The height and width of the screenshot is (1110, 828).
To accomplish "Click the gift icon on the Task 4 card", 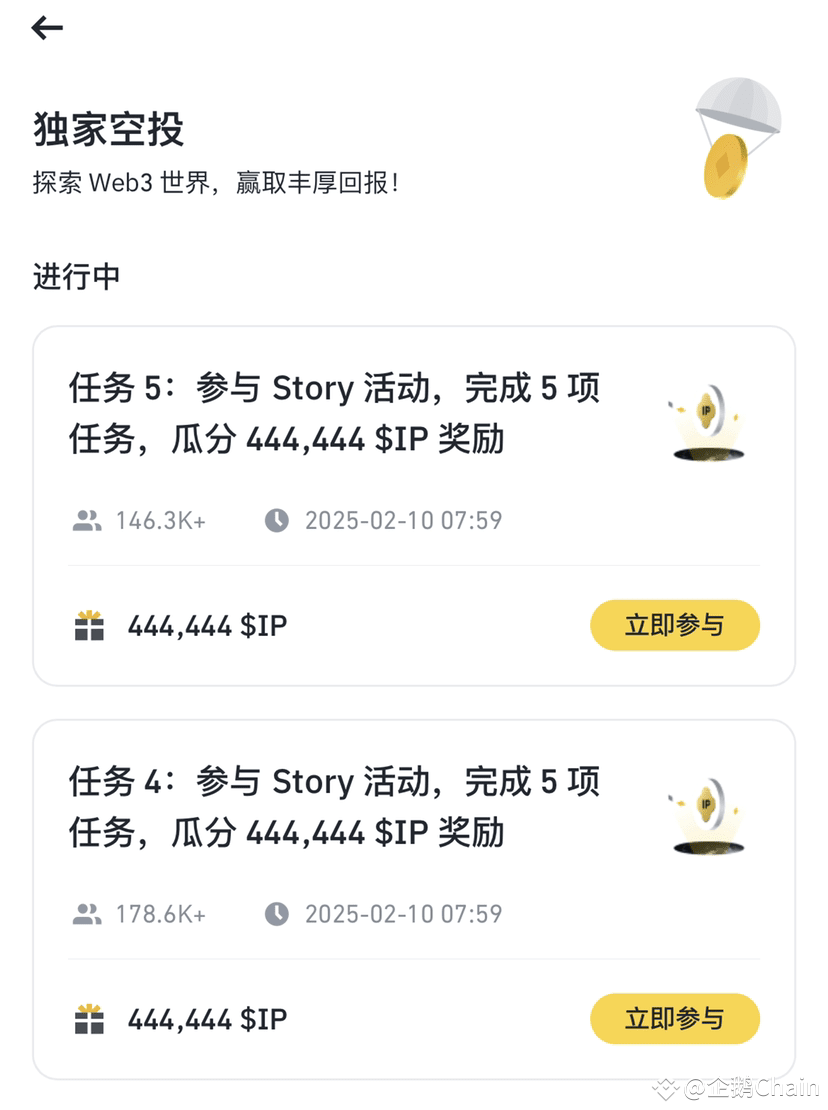I will (x=91, y=1018).
